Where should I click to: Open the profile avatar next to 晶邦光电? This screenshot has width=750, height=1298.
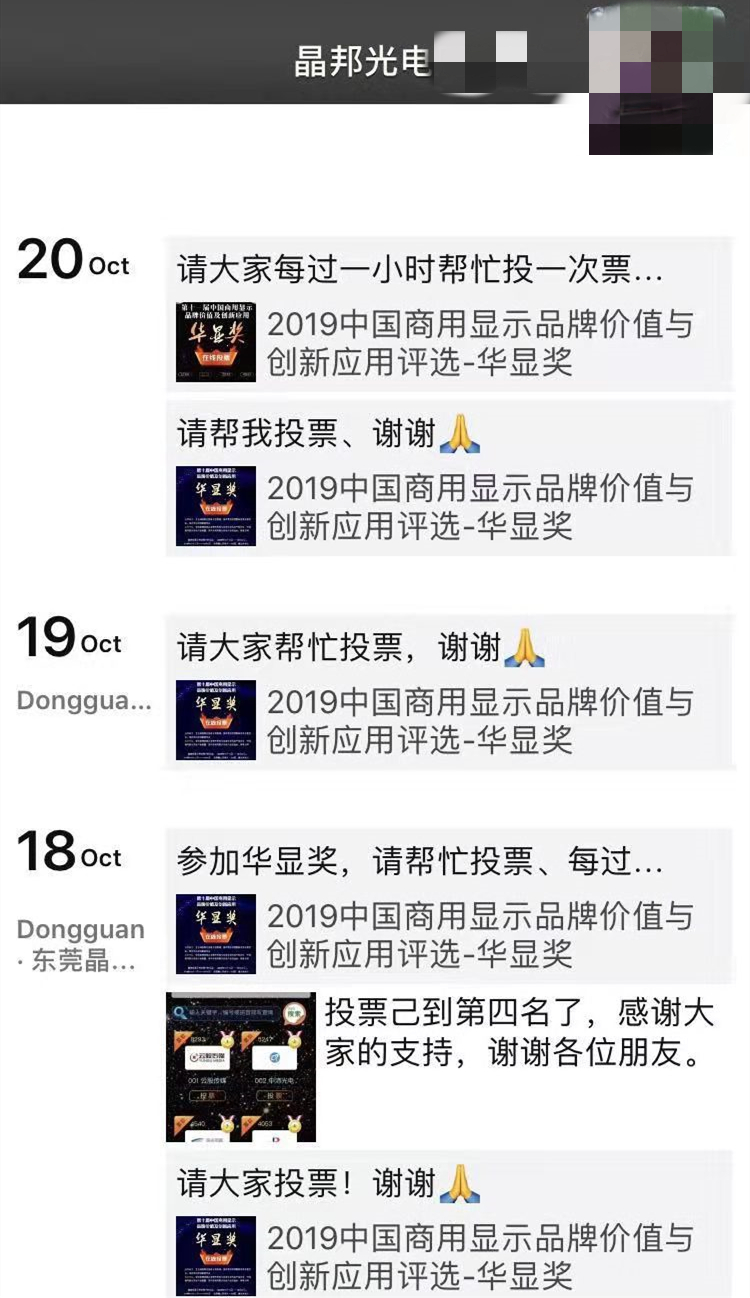click(651, 82)
